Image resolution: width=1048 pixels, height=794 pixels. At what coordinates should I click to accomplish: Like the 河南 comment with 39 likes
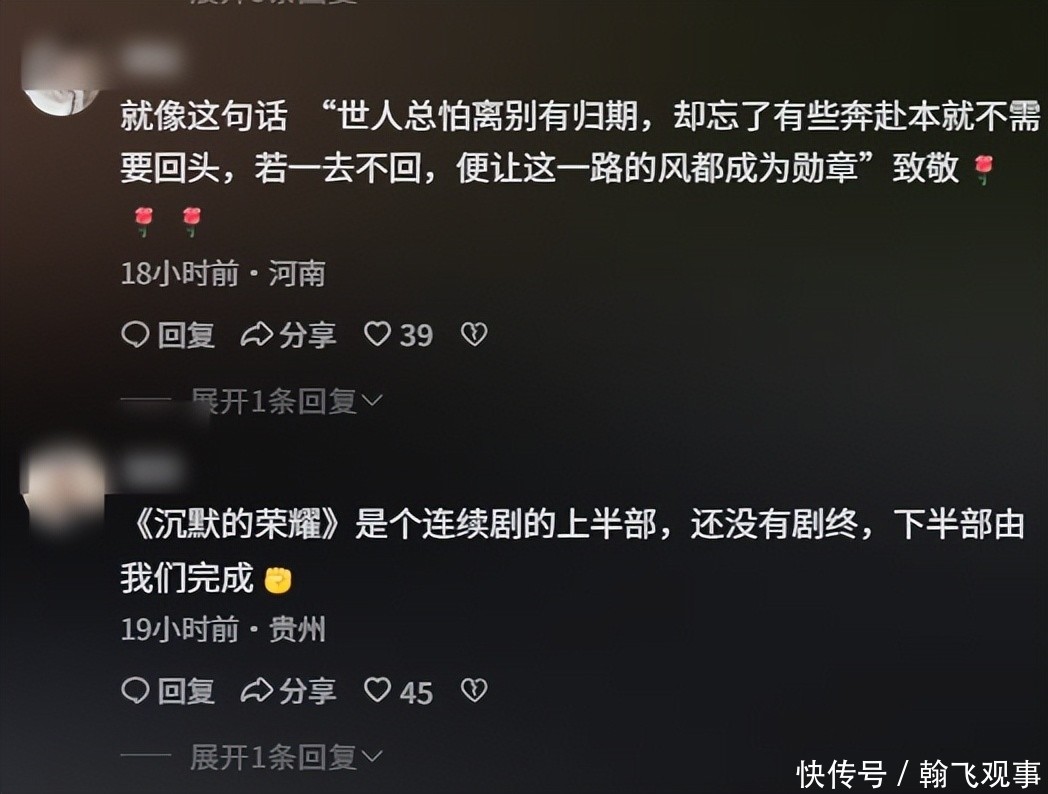tap(398, 335)
